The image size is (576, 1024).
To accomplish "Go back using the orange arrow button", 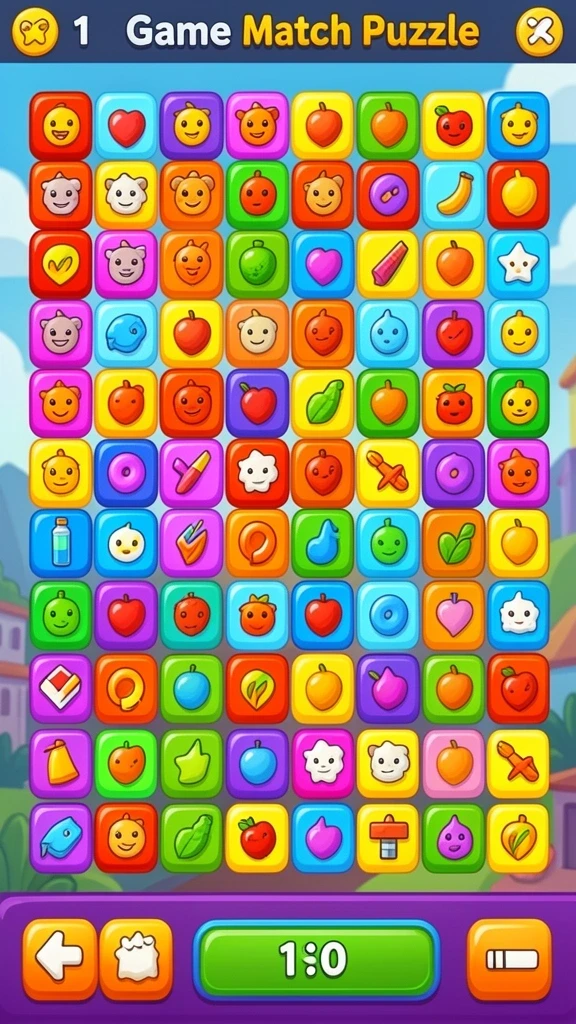I will (x=59, y=959).
